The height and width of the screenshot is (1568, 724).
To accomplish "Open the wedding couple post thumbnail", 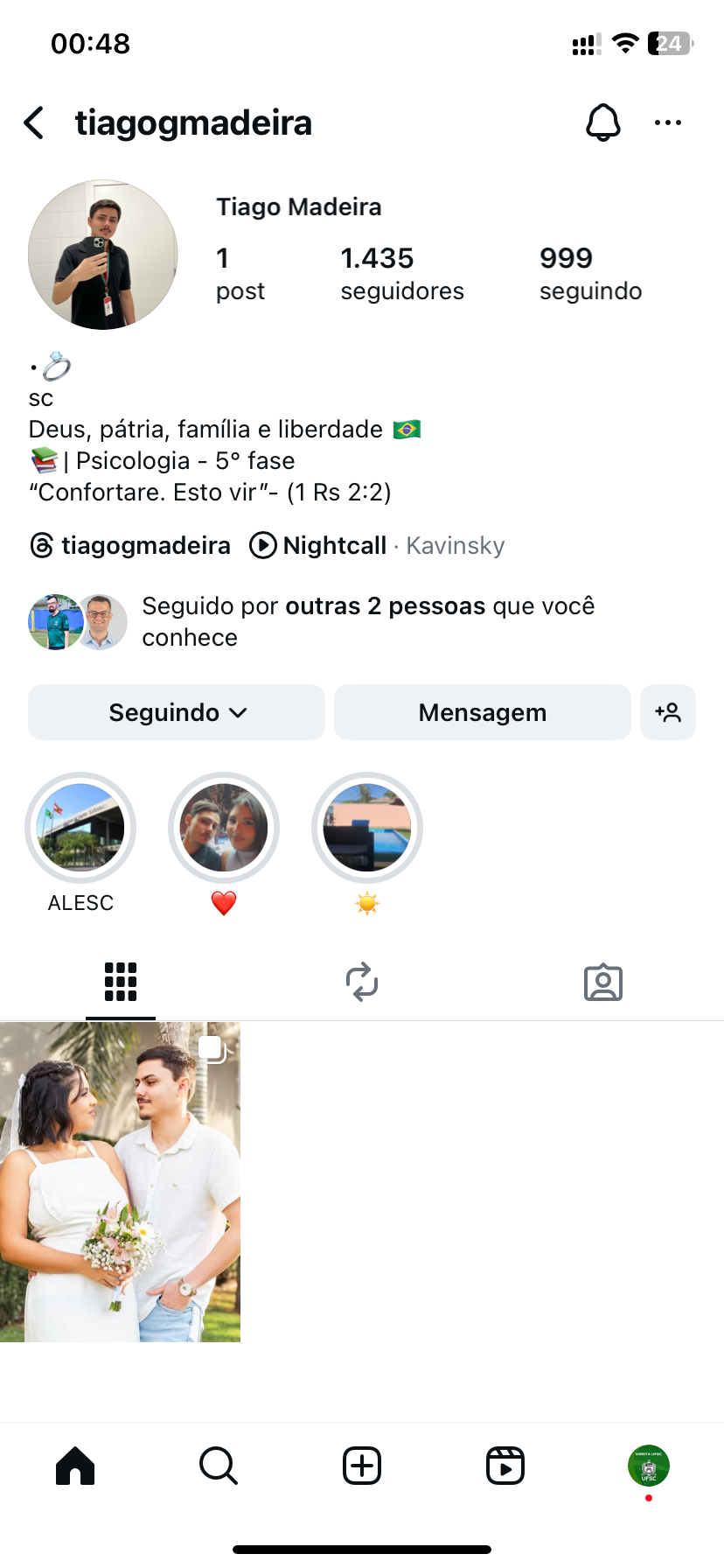I will click(120, 1181).
